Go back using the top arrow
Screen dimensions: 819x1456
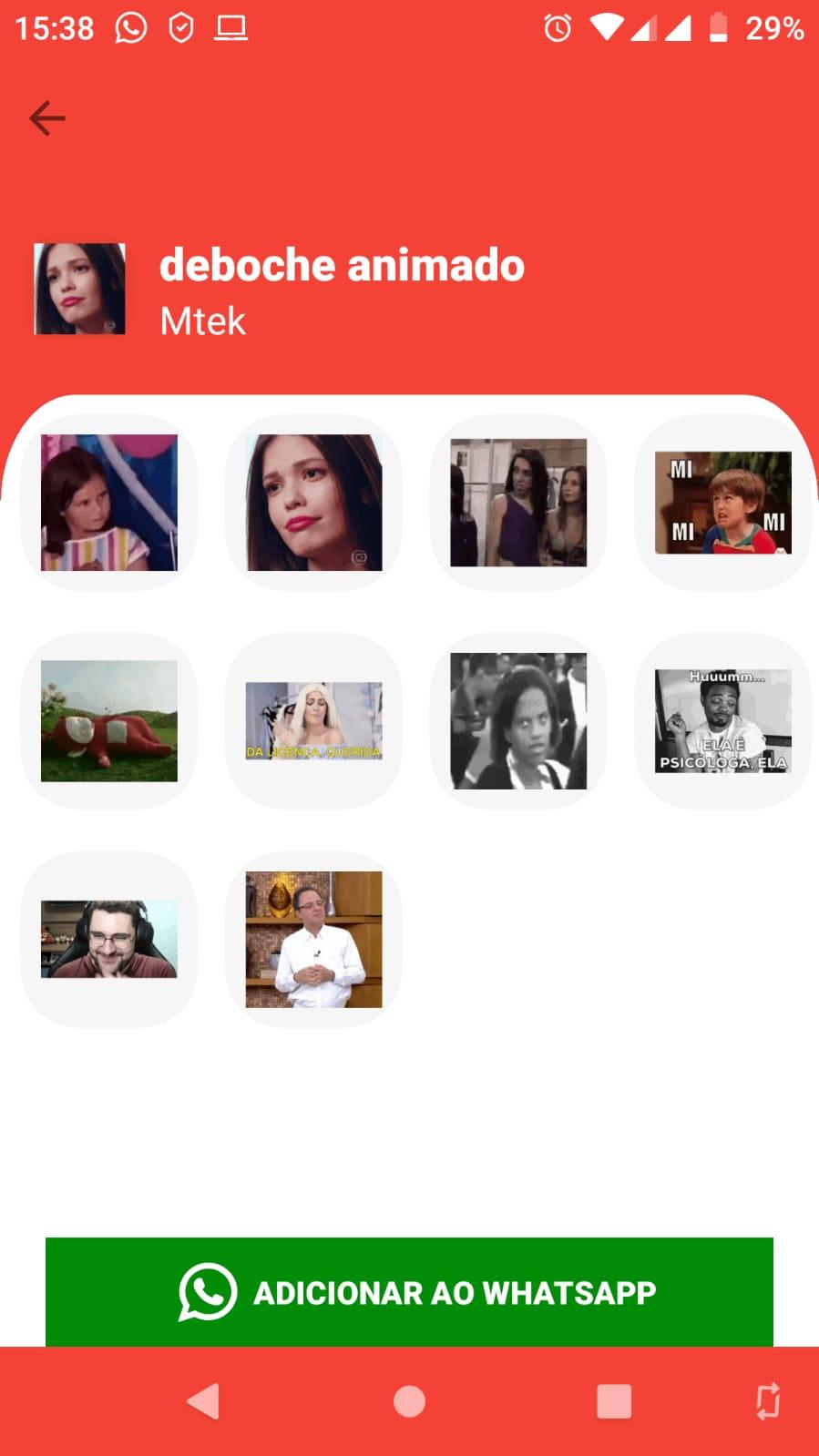[x=47, y=118]
